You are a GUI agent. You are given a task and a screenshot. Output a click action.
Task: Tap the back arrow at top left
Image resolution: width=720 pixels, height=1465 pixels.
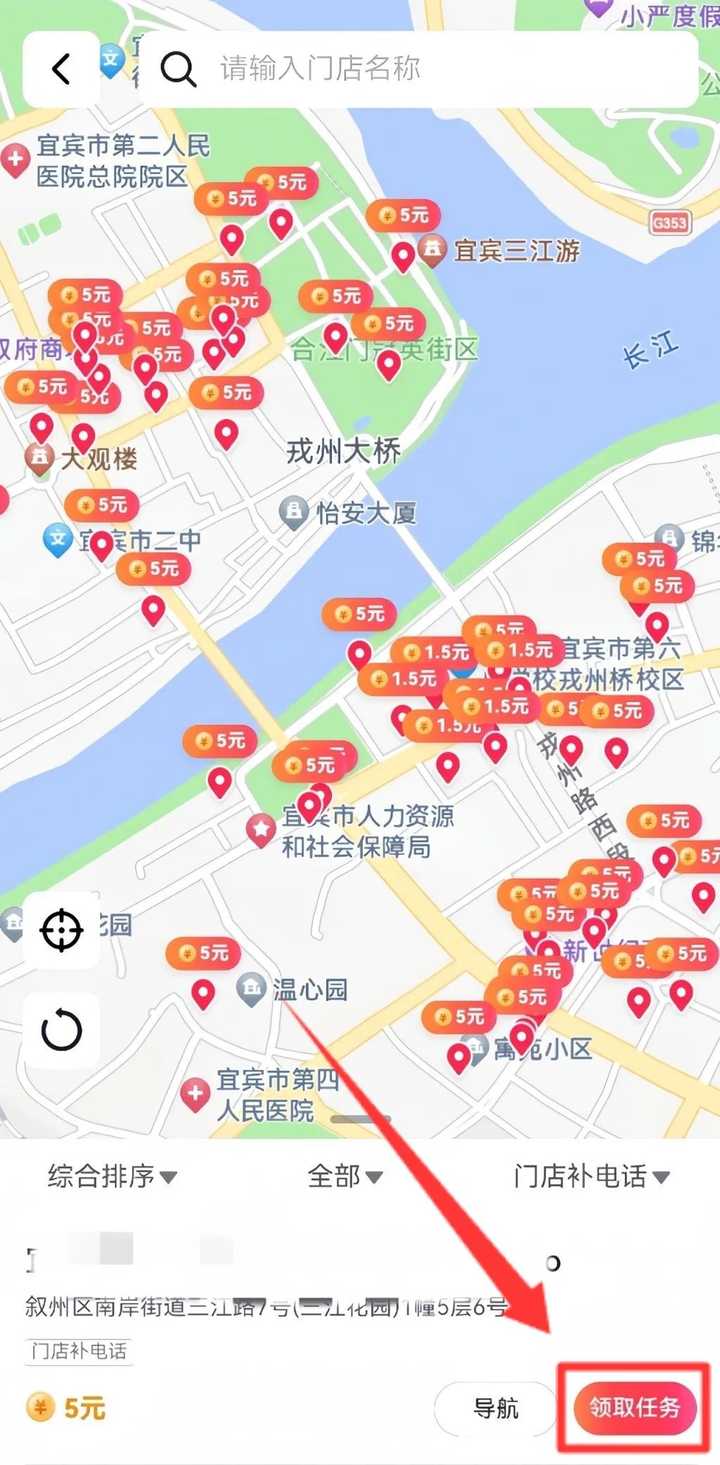[62, 70]
